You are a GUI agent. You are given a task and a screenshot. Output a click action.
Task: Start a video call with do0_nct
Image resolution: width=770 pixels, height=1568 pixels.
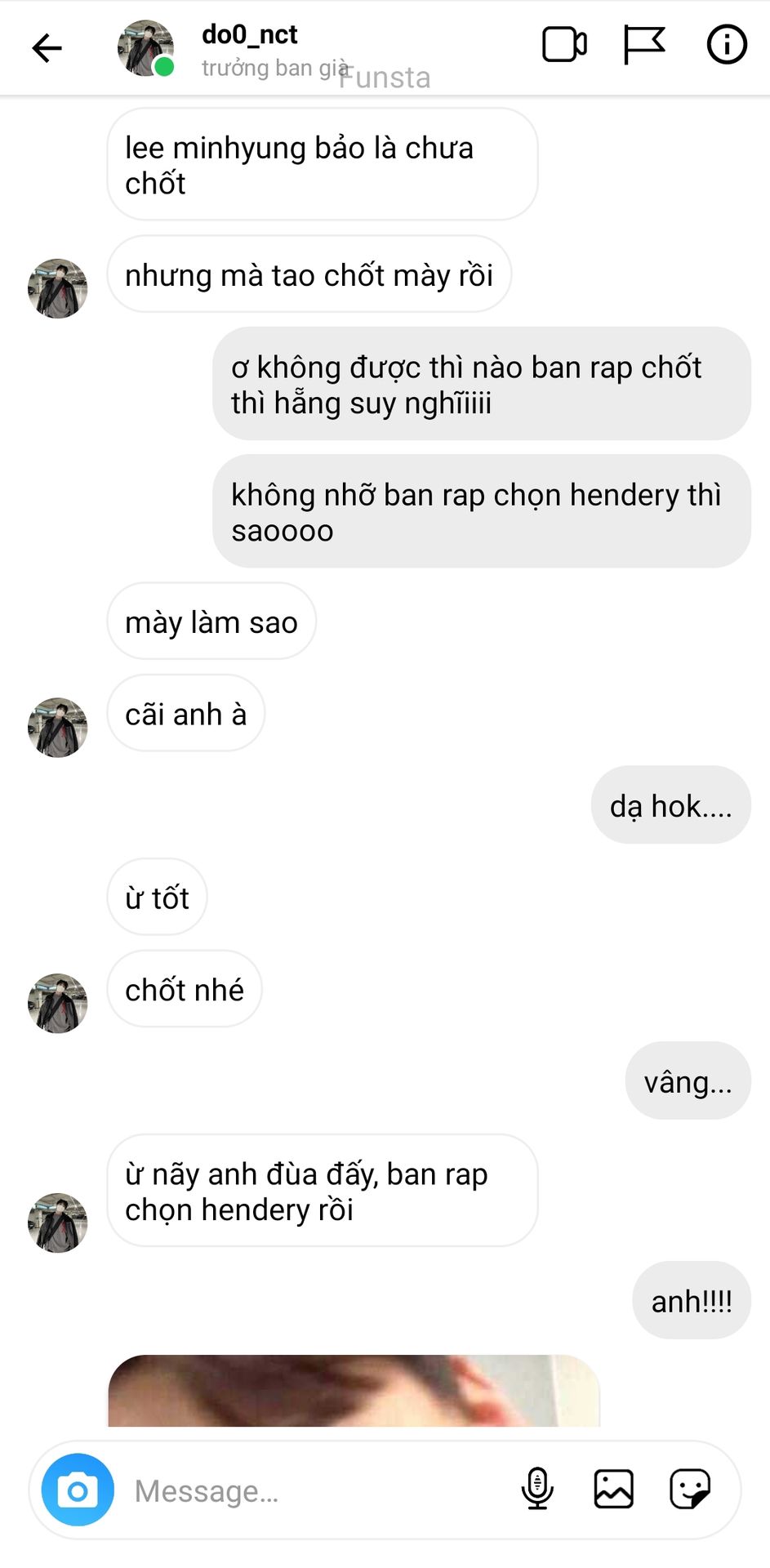tap(564, 45)
